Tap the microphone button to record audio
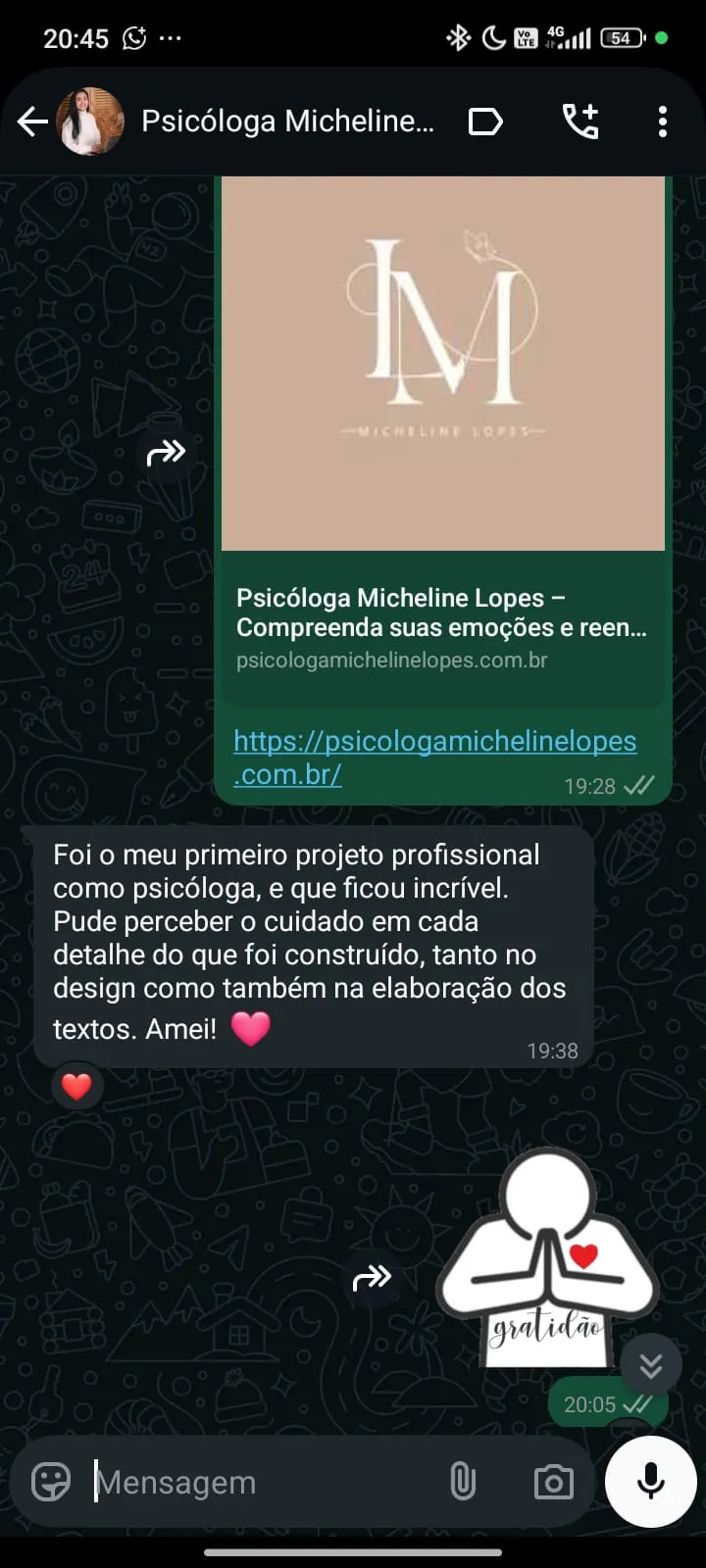 click(x=650, y=1481)
